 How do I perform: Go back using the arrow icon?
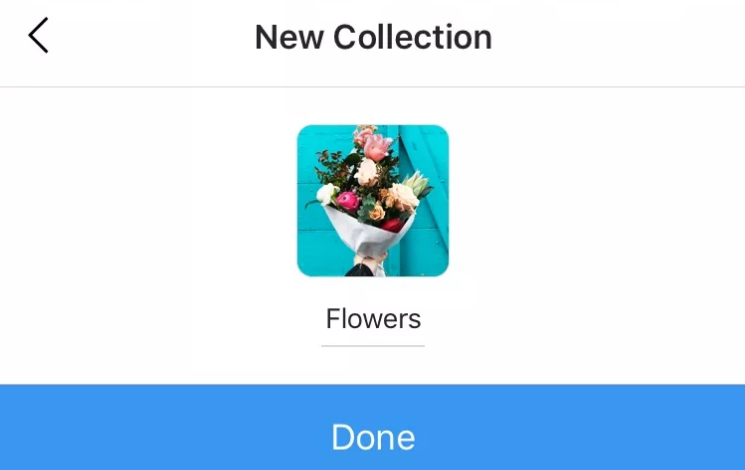coord(38,36)
